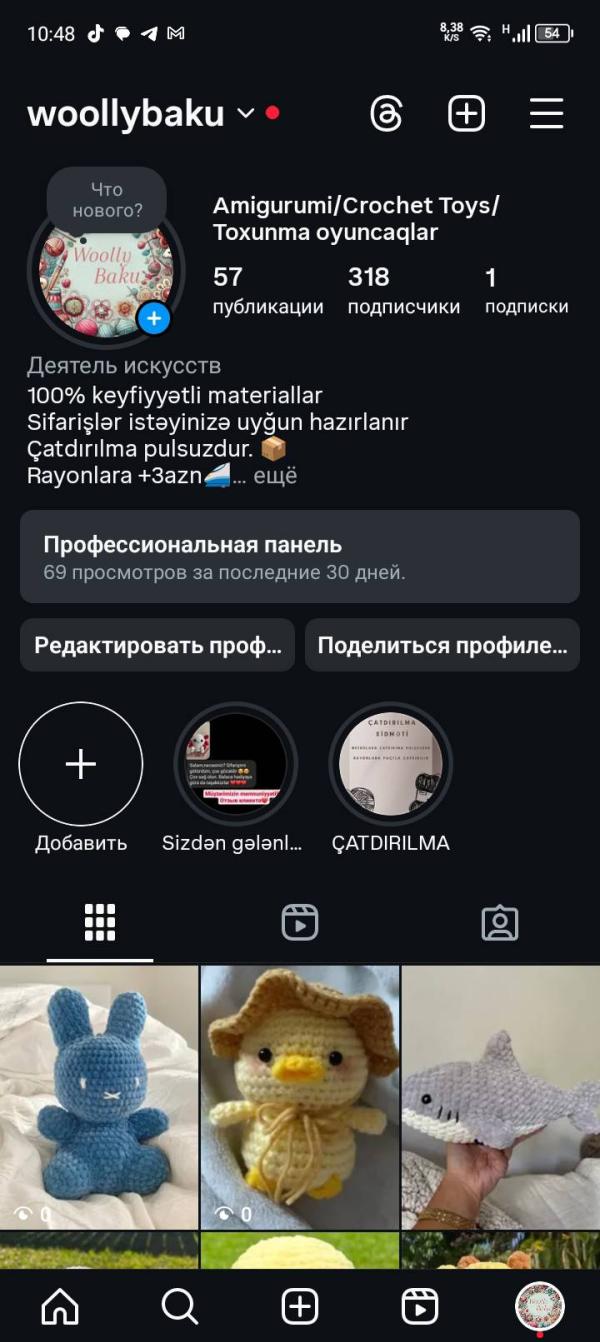Open Профессиональная панель dashboard
600x1342 pixels.
tap(300, 557)
